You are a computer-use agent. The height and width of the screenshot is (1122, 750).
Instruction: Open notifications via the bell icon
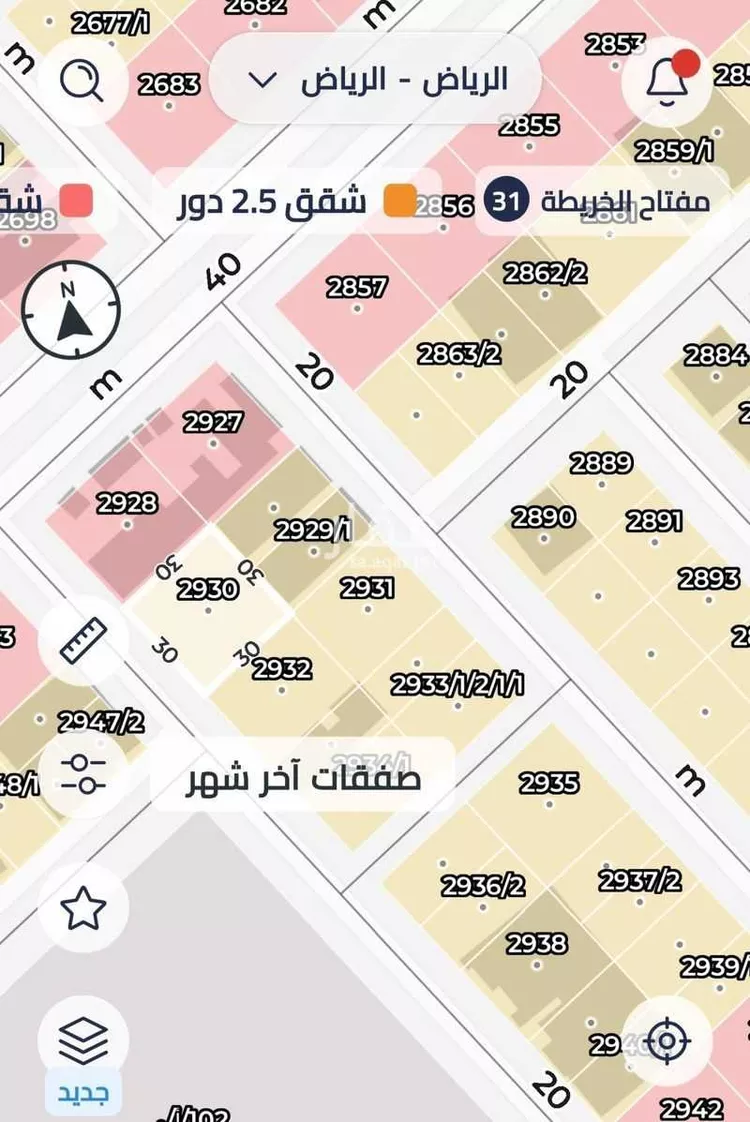coord(667,79)
